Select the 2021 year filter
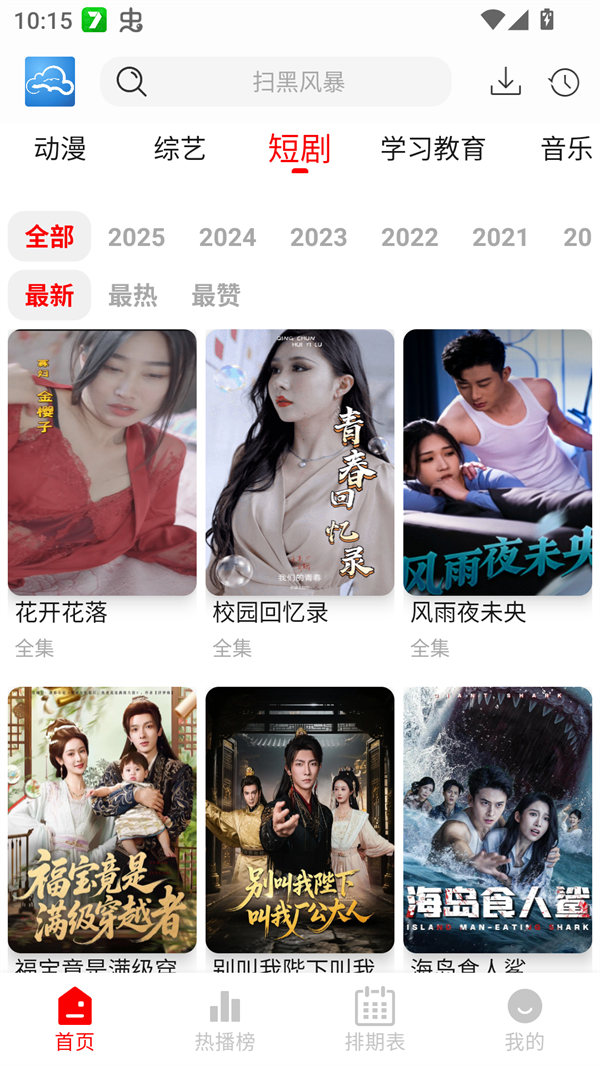The image size is (600, 1066). 500,237
